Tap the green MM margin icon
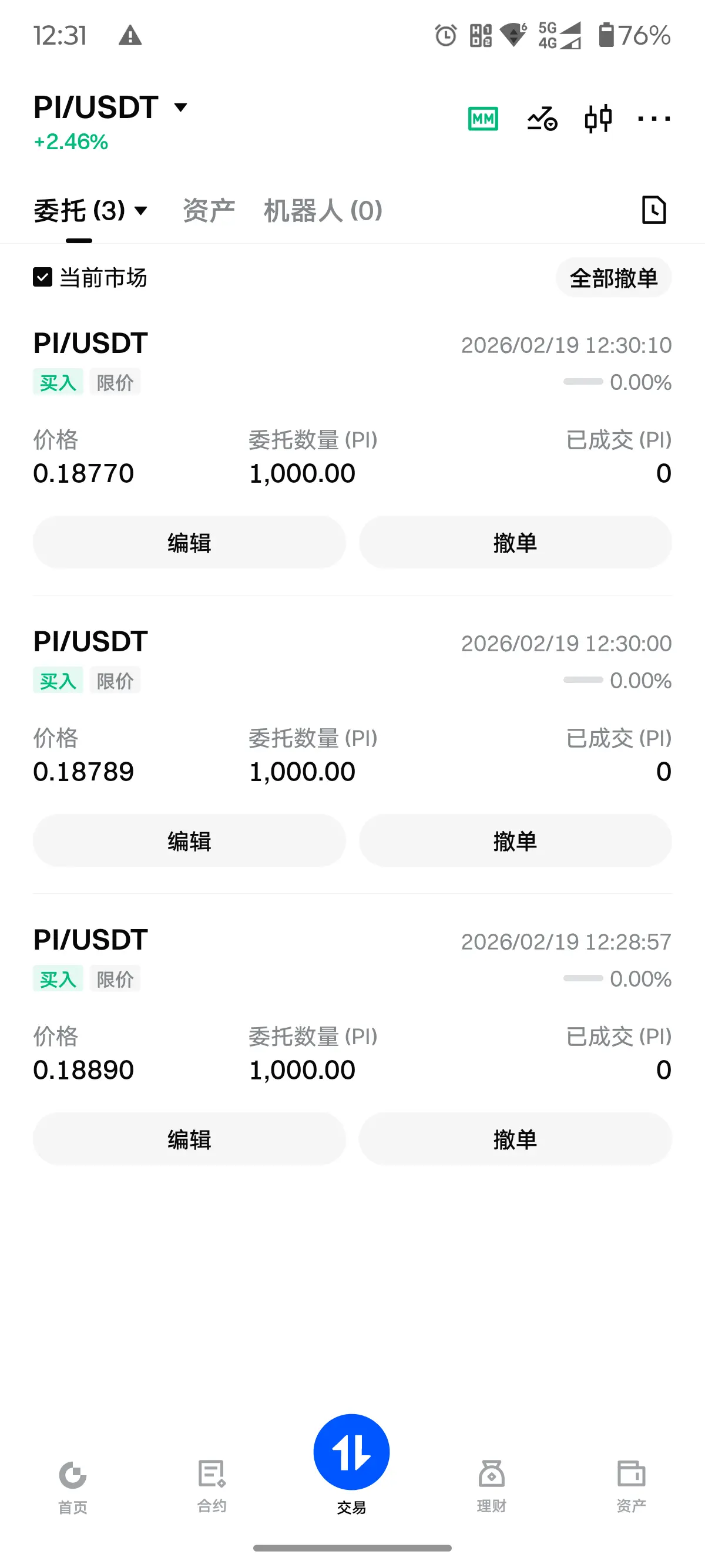Screen dimensions: 705x1568 pos(483,119)
